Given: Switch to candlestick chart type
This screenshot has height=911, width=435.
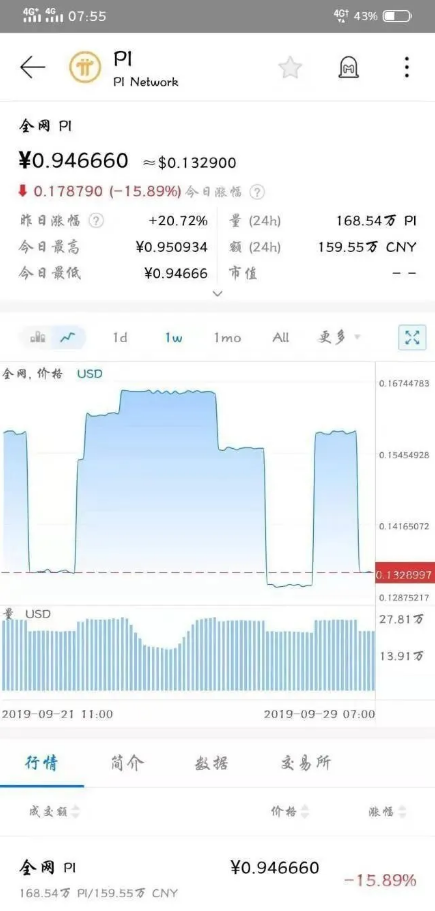Looking at the screenshot, I should click(x=38, y=338).
